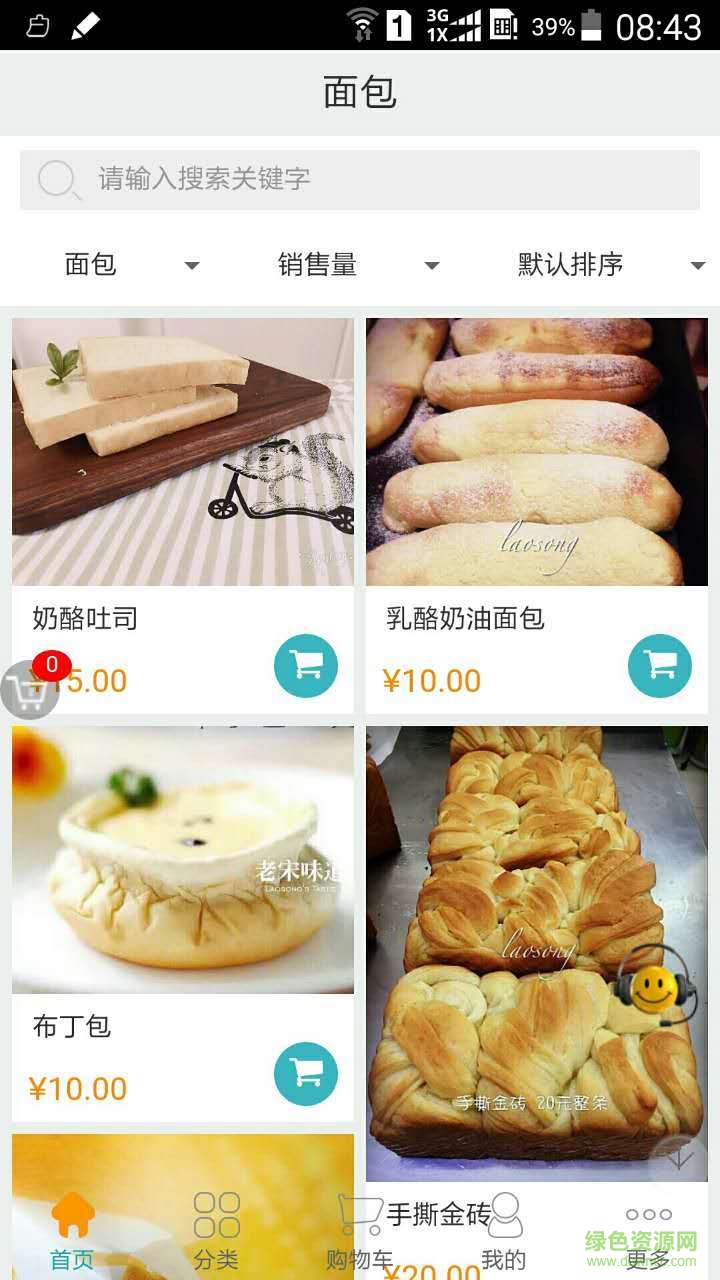Open the 布丁包 product card
The height and width of the screenshot is (1280, 720).
(182, 860)
